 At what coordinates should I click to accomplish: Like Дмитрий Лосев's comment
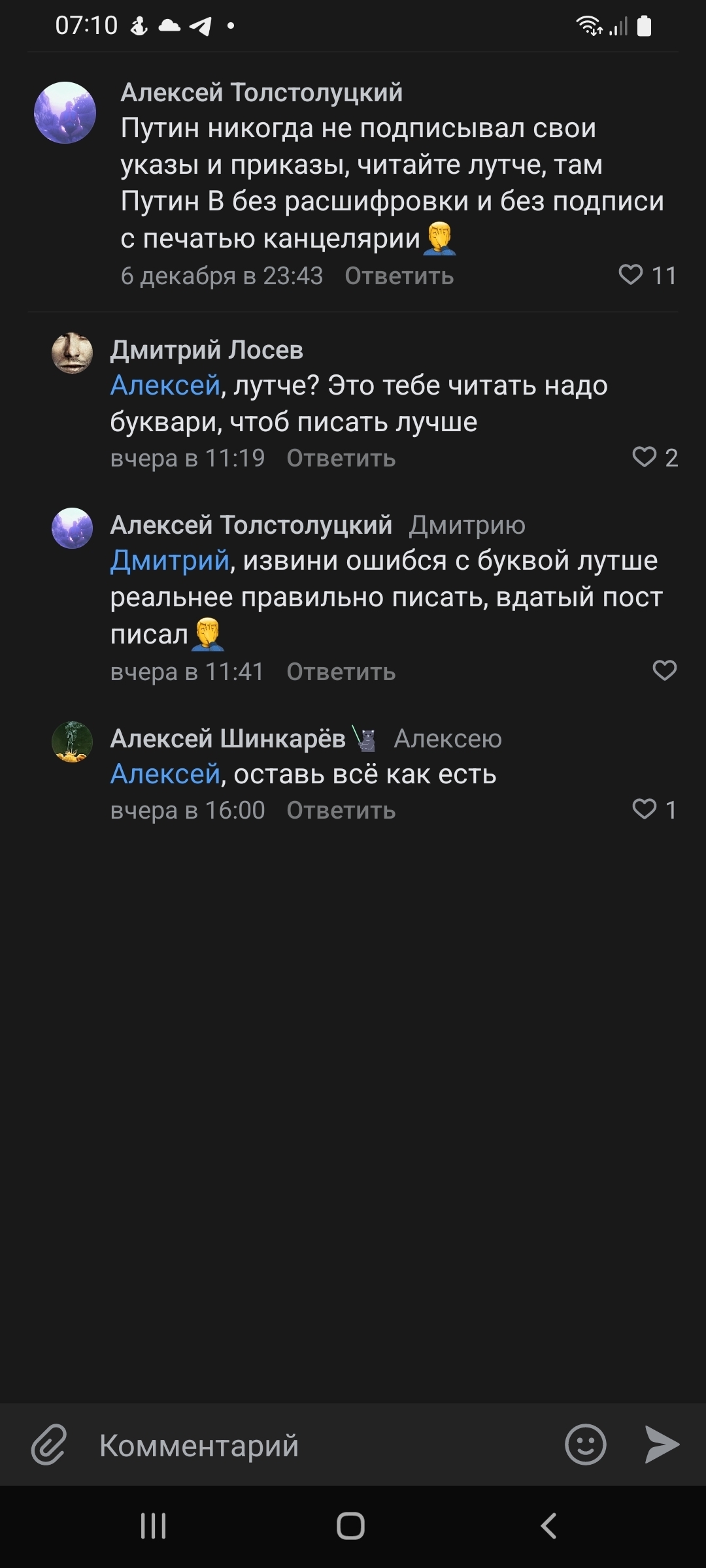coord(644,457)
